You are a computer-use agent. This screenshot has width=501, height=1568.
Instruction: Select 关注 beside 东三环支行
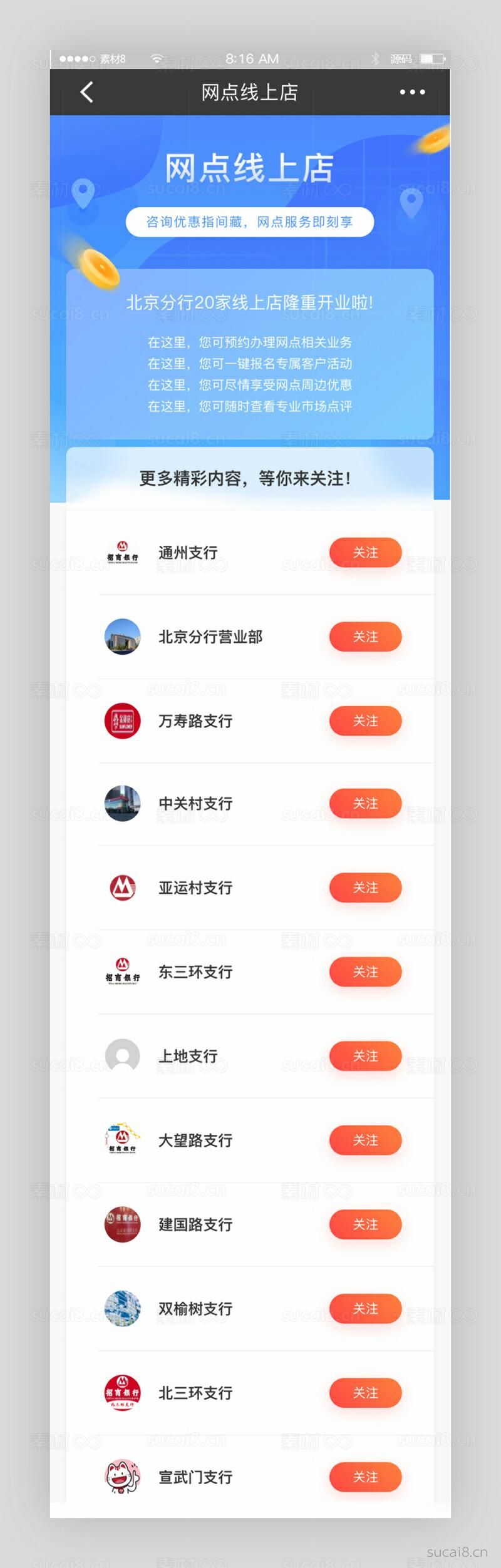pos(365,972)
